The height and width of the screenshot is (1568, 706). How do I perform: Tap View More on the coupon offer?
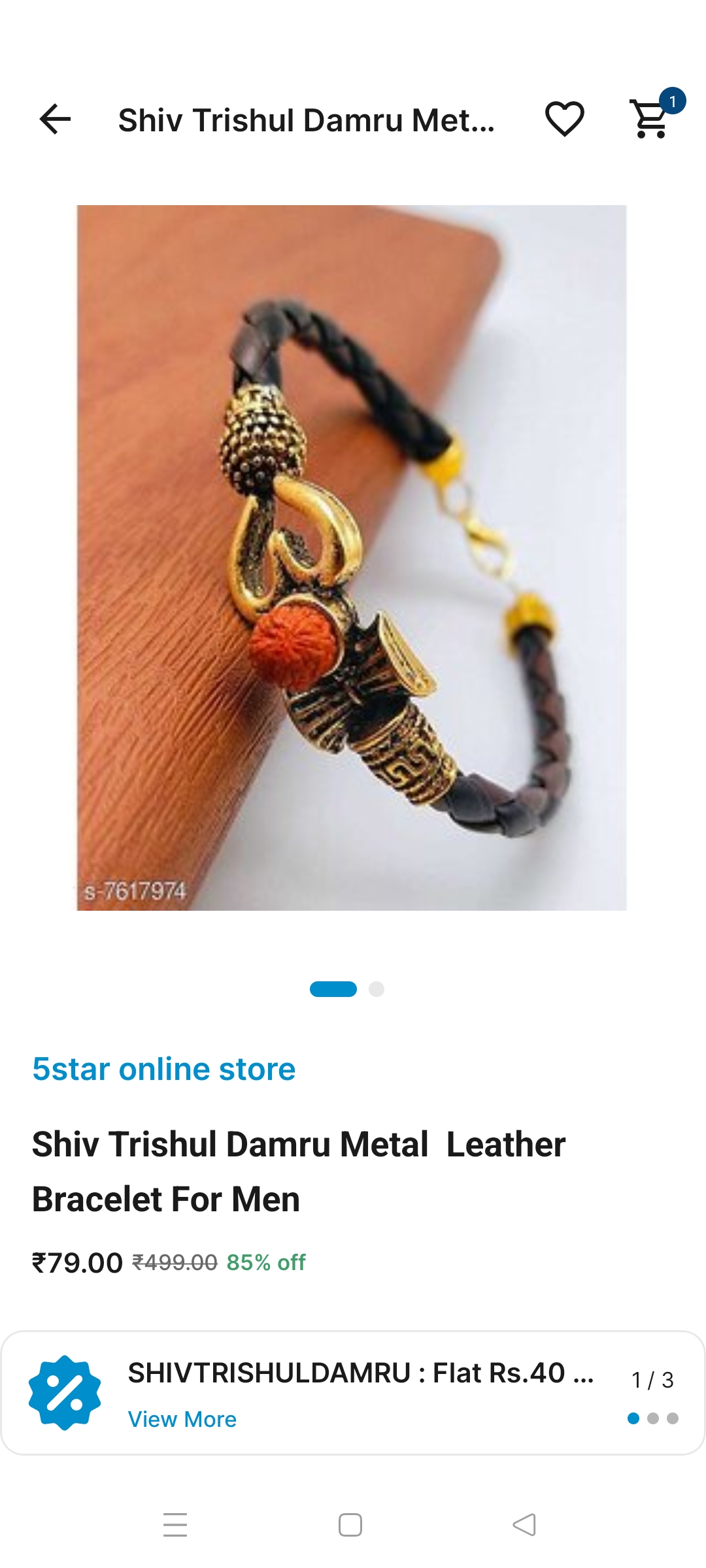(x=182, y=1419)
